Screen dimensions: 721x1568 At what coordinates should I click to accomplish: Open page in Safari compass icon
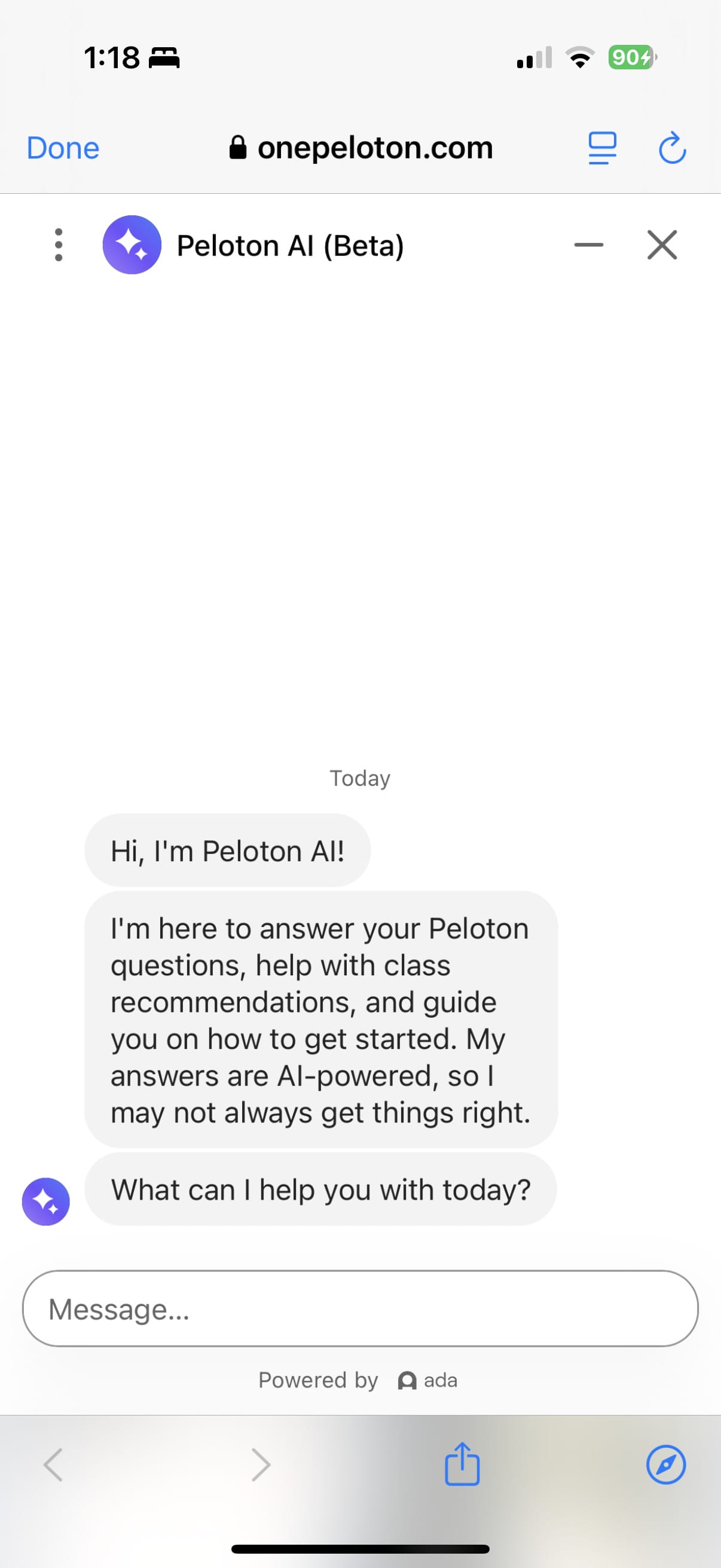click(665, 1465)
